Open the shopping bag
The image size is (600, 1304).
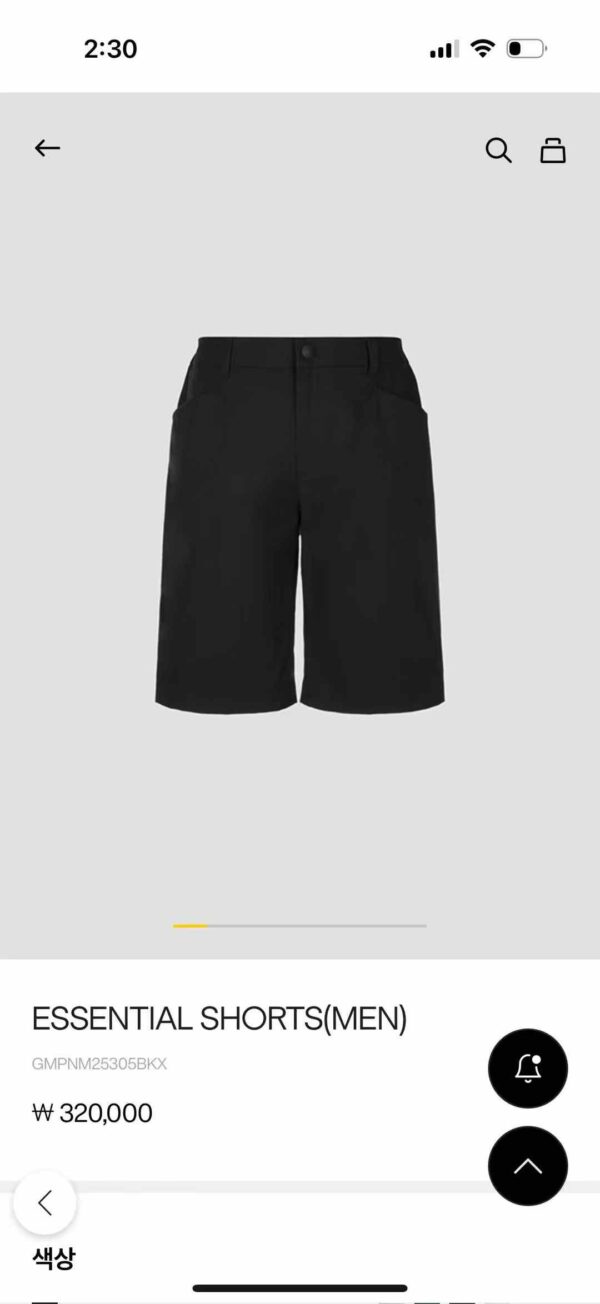[553, 150]
